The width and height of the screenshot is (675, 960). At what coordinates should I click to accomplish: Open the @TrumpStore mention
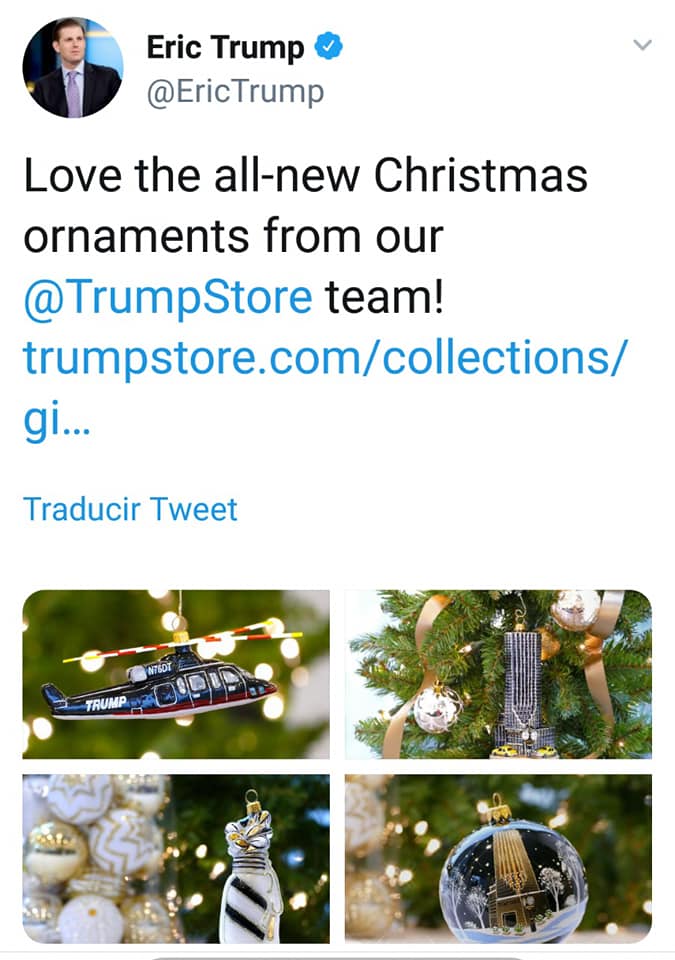167,298
